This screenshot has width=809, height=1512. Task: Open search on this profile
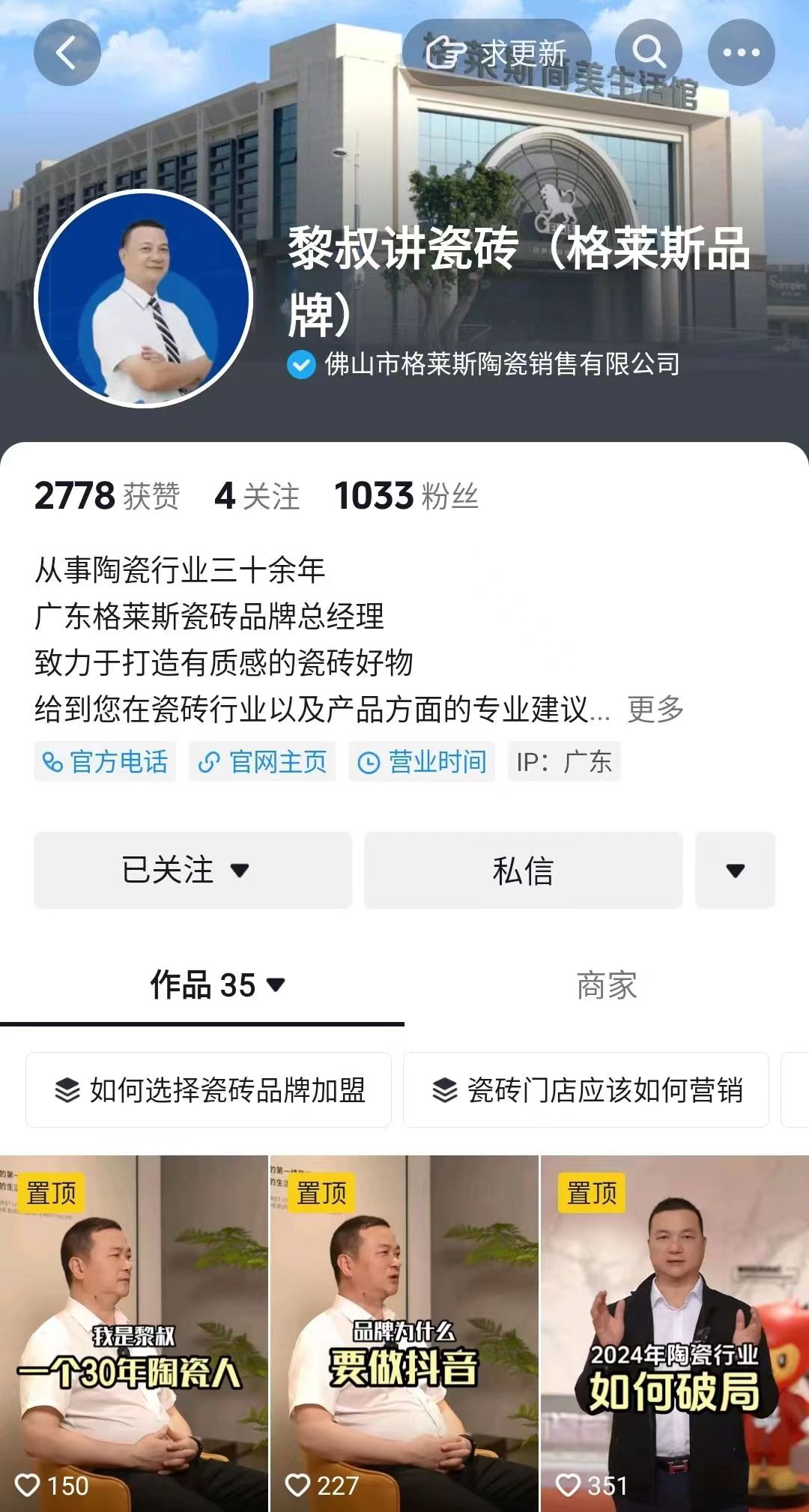(649, 53)
